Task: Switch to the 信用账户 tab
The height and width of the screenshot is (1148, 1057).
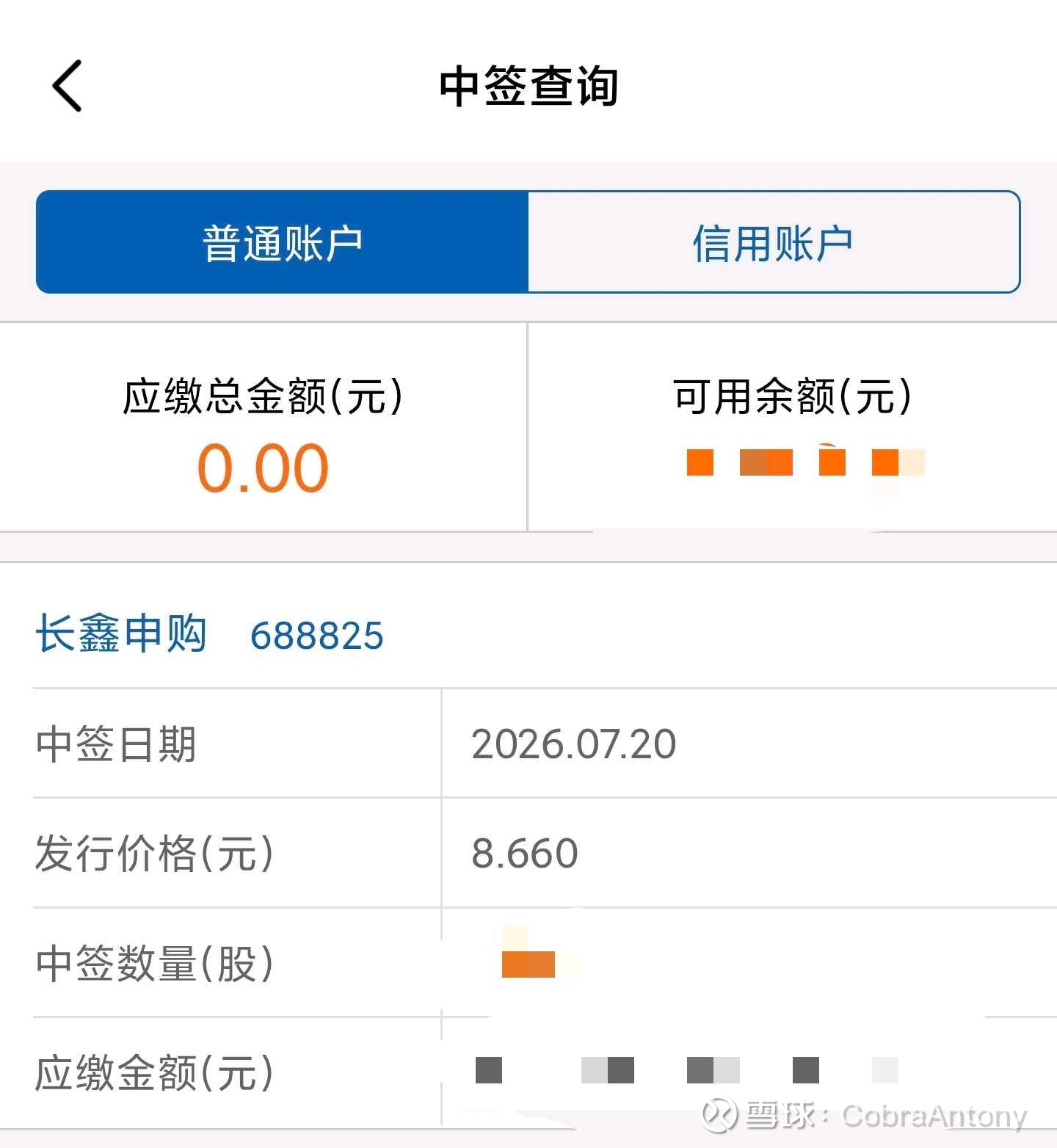Action: click(x=774, y=242)
